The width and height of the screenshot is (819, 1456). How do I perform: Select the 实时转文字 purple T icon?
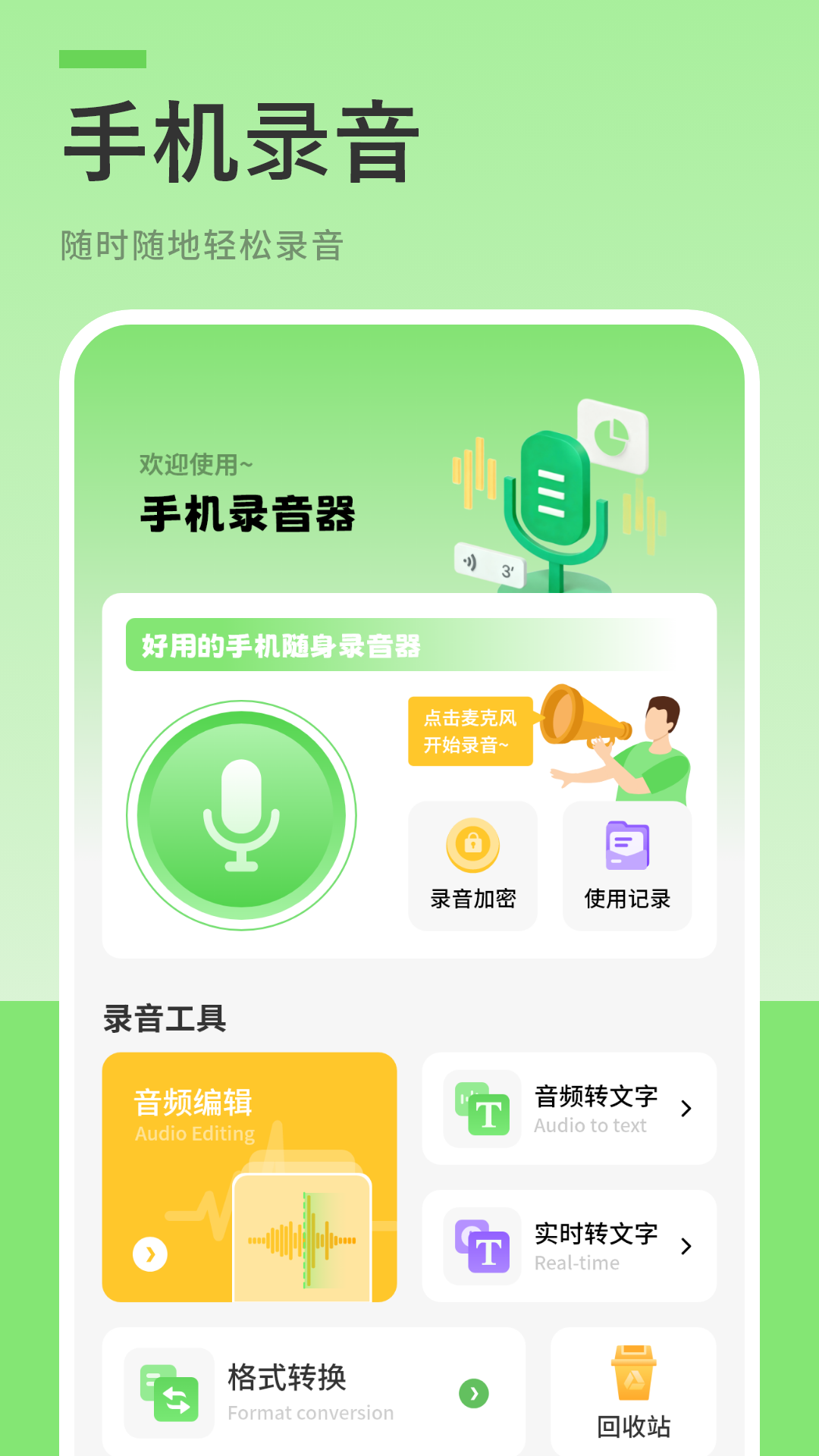tap(483, 1247)
